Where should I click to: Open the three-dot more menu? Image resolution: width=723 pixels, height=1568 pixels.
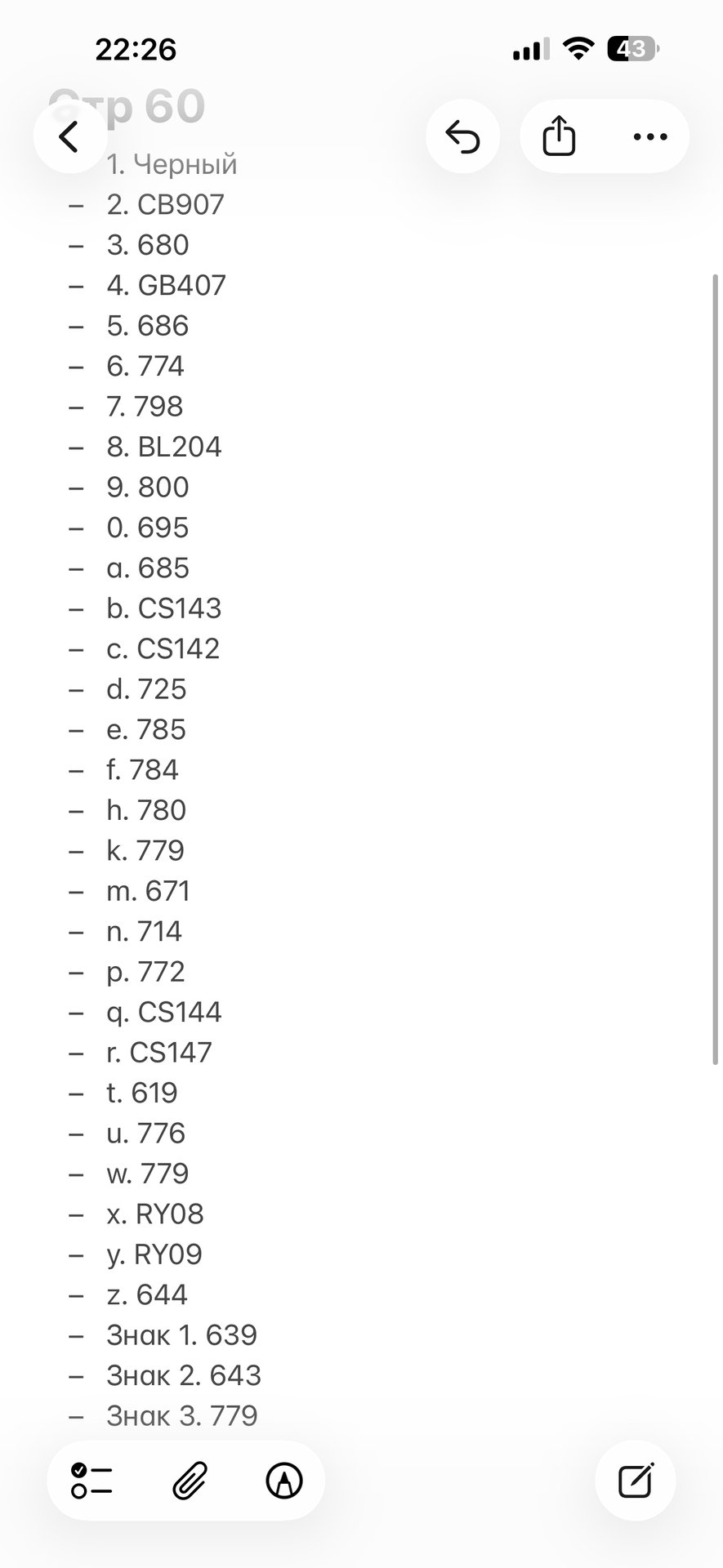coord(650,136)
